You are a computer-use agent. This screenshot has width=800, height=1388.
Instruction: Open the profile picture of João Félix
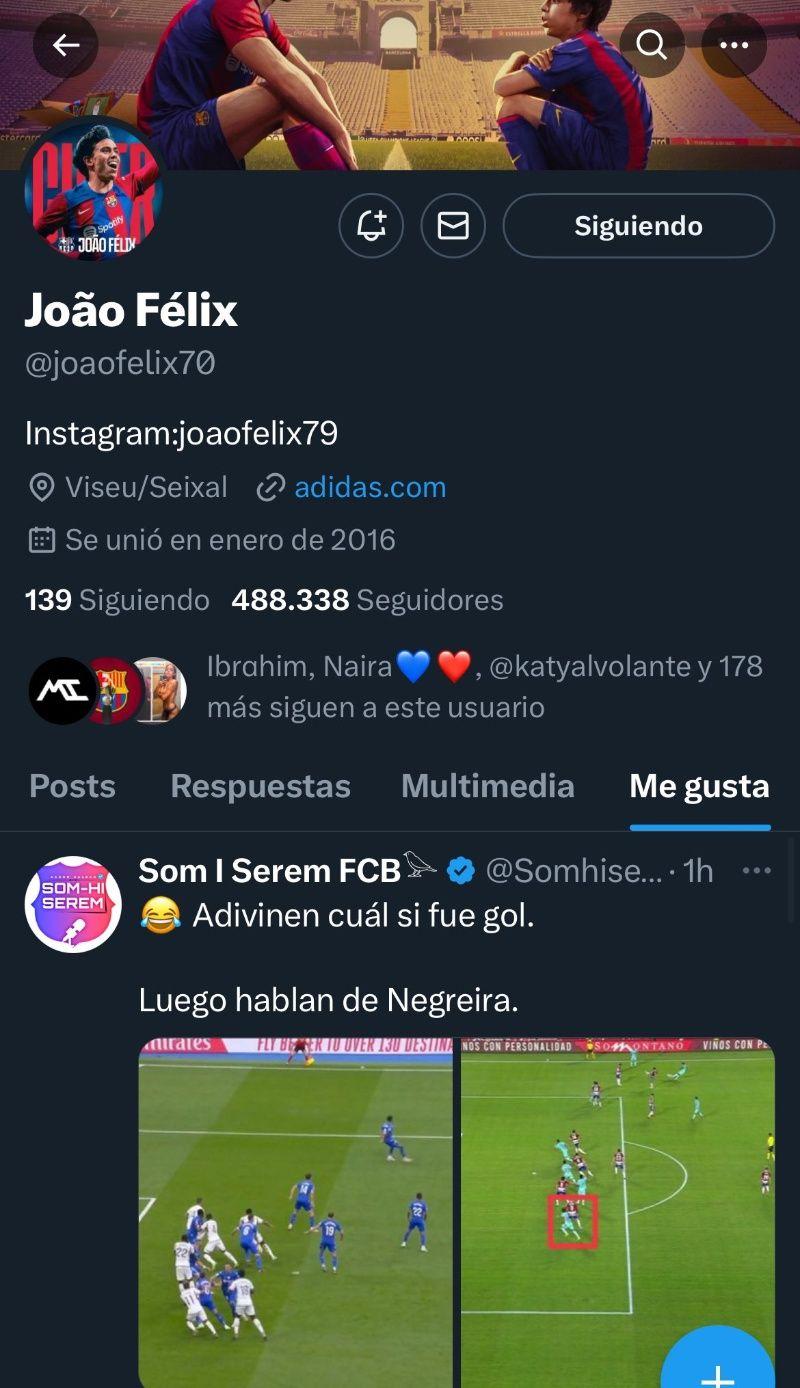(93, 191)
